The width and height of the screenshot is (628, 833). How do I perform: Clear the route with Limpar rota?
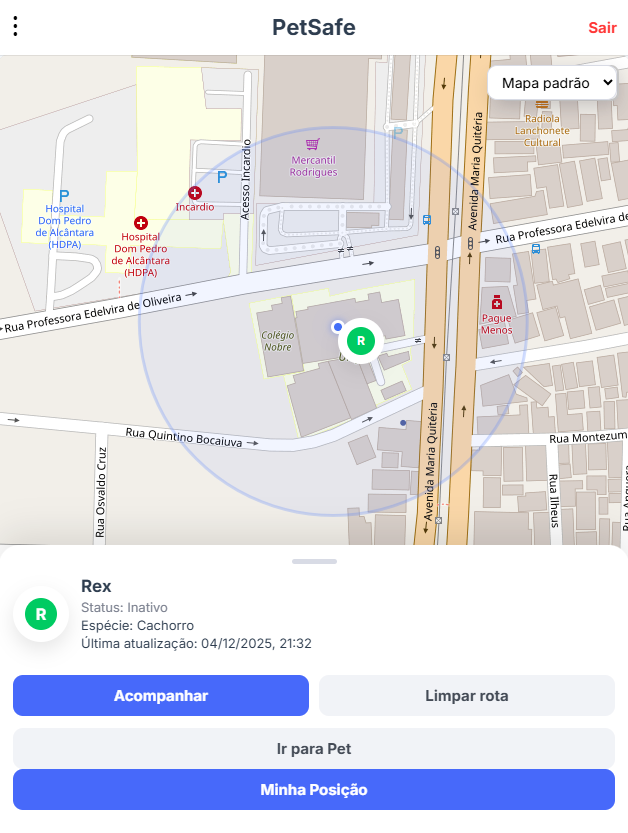point(466,695)
